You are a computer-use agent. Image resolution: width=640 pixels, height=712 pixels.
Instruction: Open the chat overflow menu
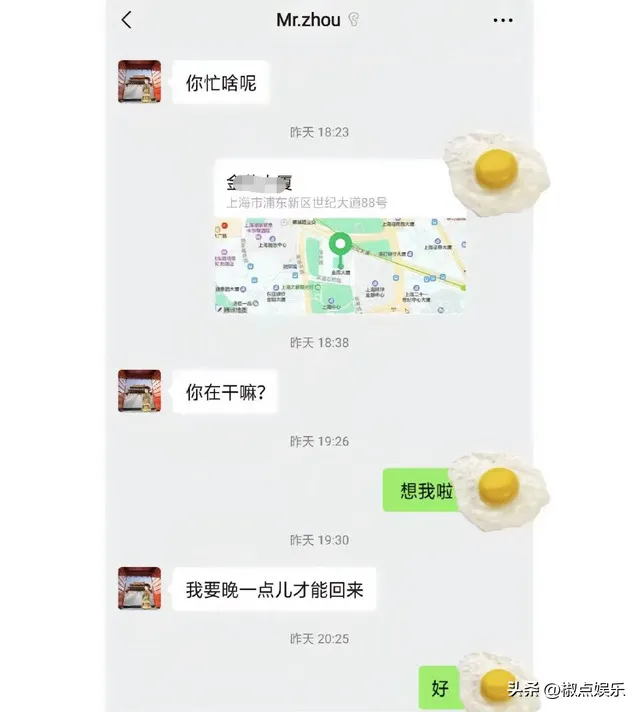click(503, 20)
